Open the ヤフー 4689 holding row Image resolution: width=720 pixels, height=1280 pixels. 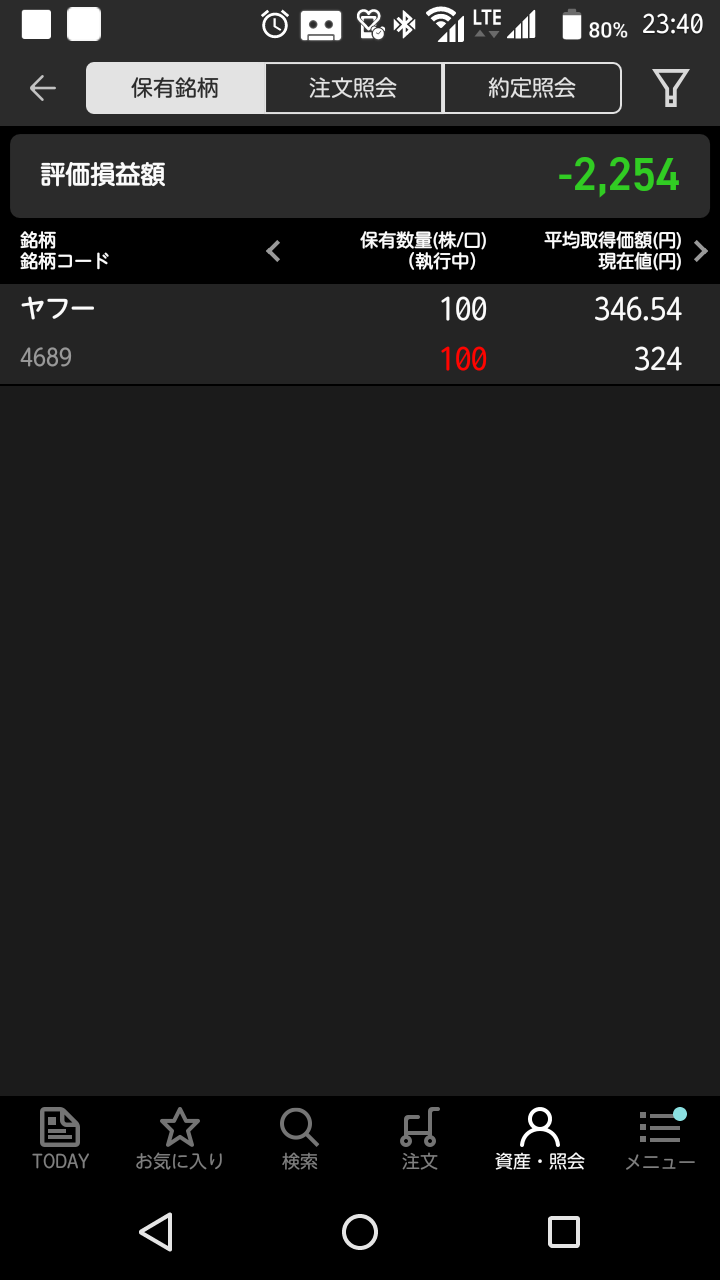coord(360,334)
